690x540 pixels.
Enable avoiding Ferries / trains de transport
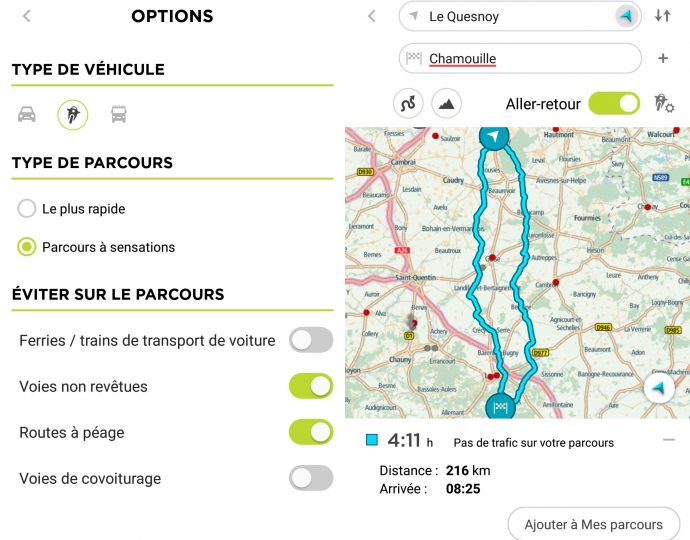310,340
